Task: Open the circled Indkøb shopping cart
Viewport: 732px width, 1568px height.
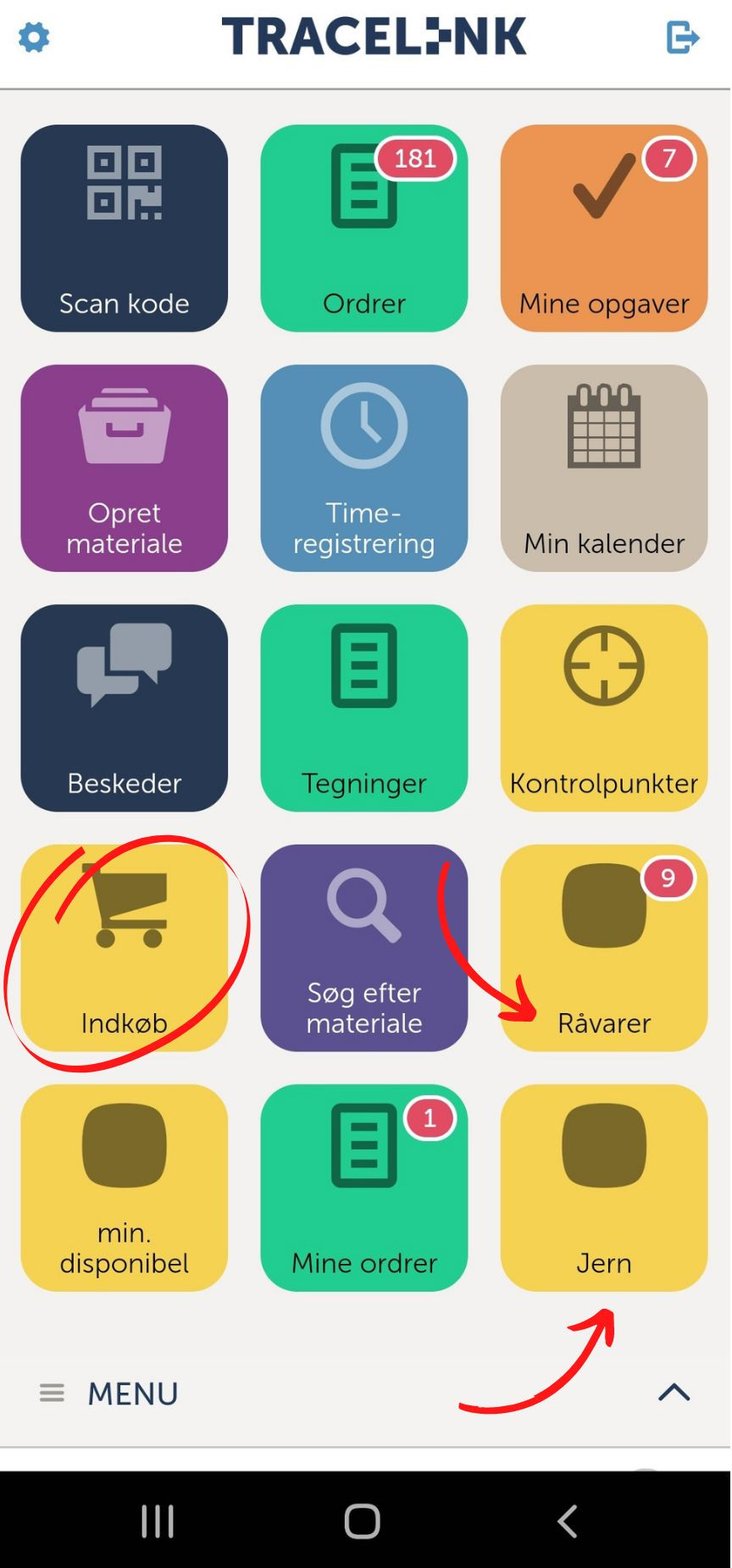Action: coord(124,949)
